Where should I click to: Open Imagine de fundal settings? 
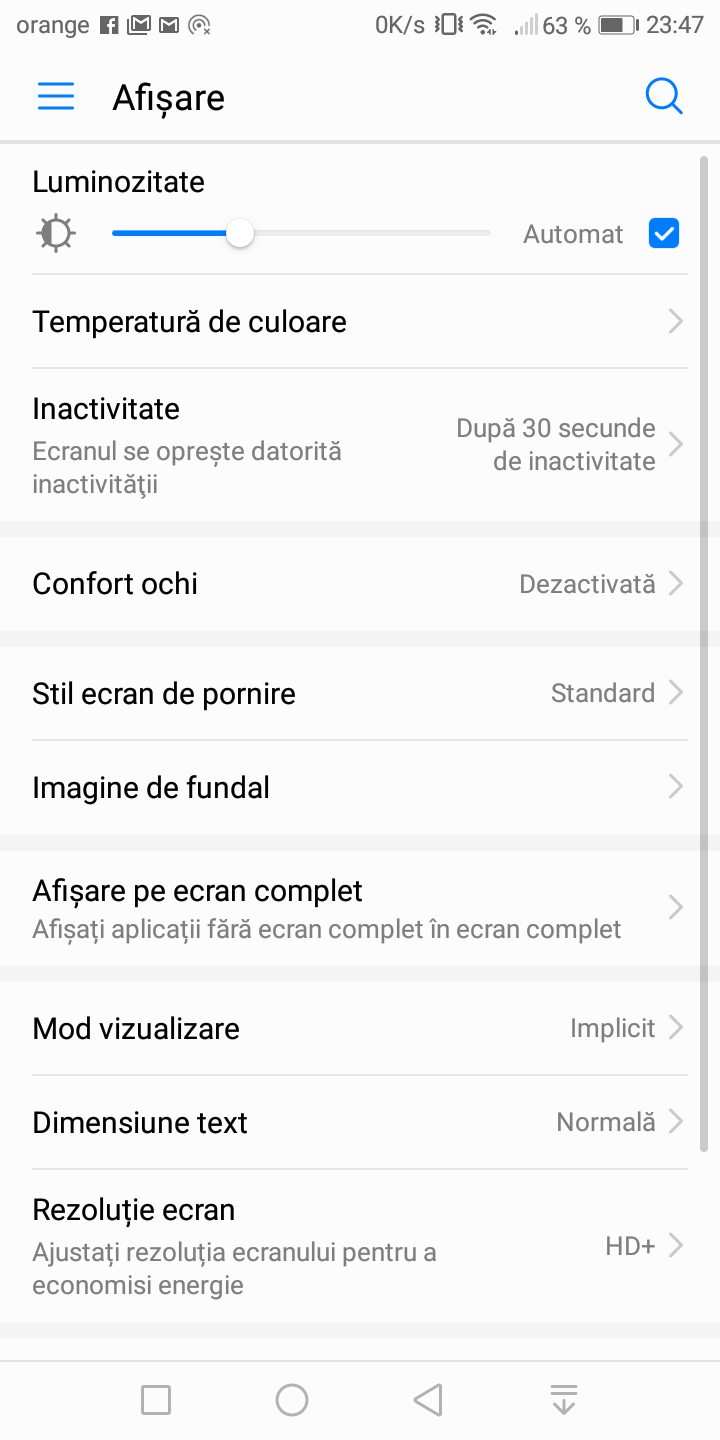click(x=360, y=788)
